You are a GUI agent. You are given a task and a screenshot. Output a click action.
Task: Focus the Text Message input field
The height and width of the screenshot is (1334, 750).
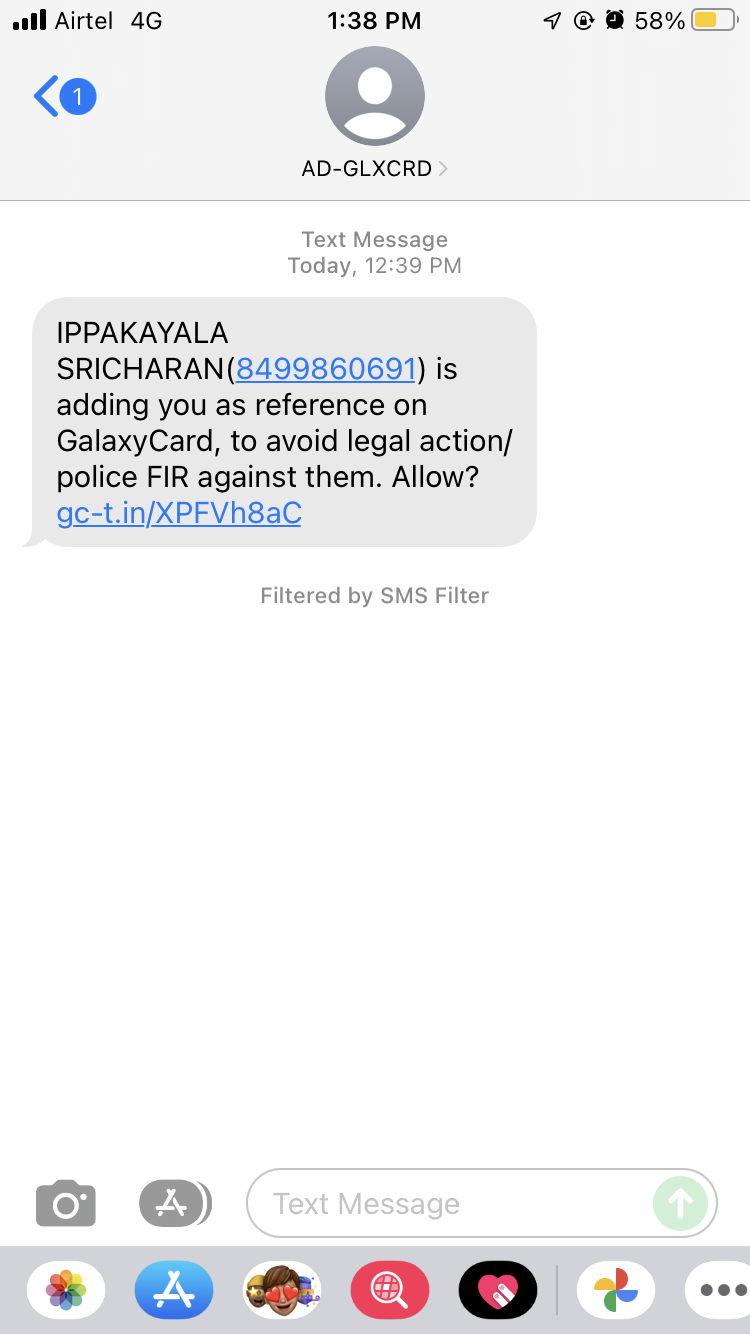[x=450, y=1203]
